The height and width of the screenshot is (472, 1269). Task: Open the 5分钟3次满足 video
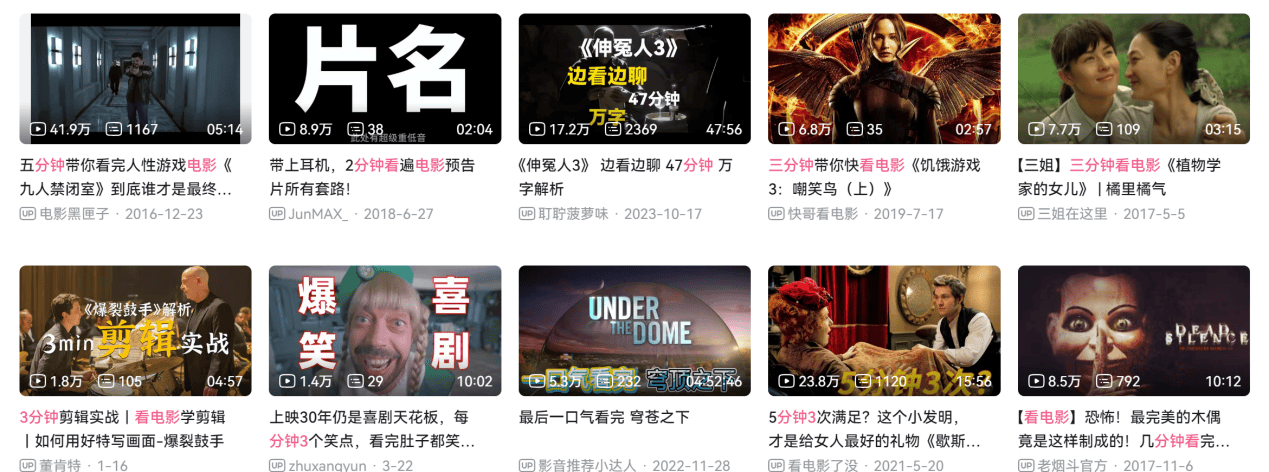(884, 330)
